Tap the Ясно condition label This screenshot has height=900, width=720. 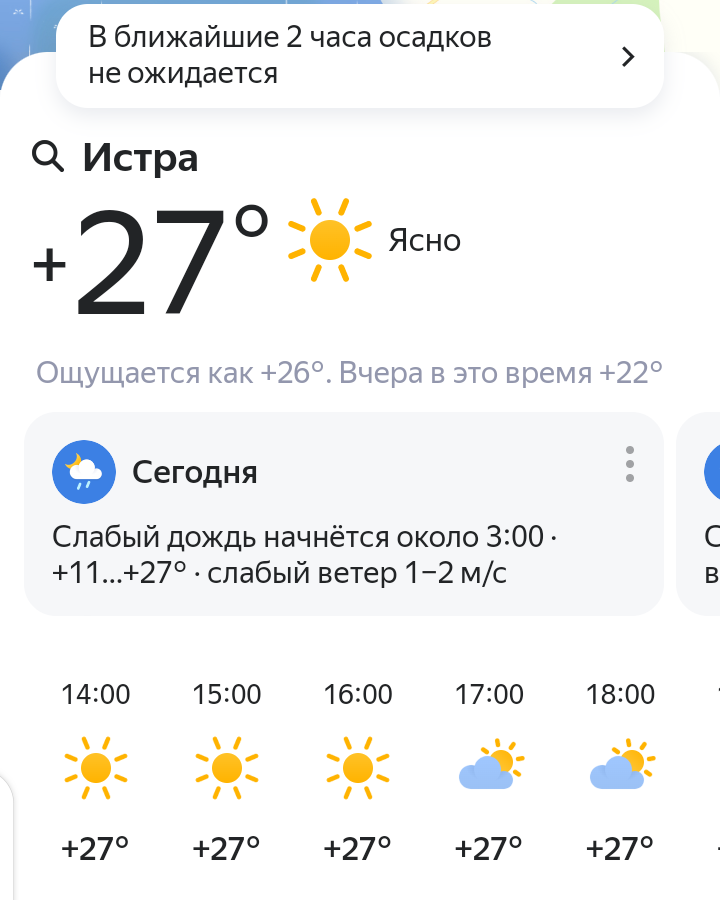424,240
